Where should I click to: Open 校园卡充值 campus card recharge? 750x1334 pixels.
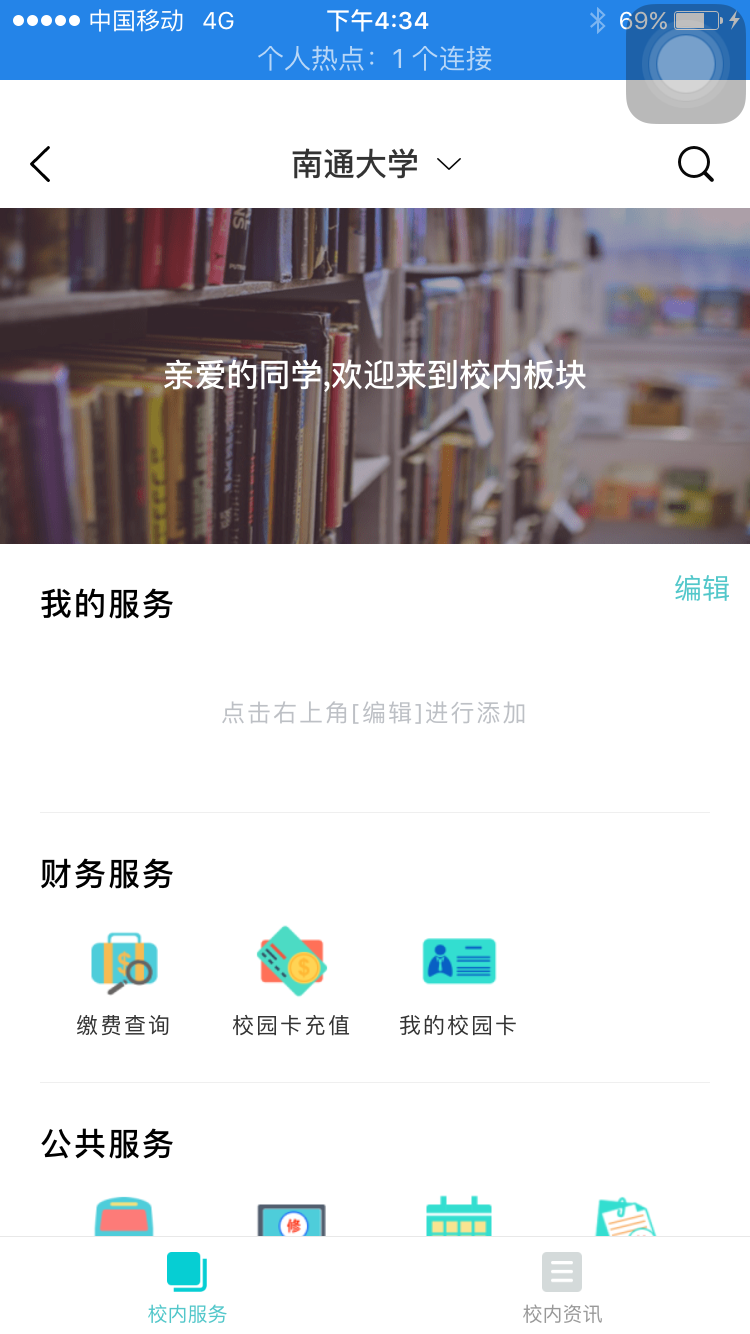pos(291,982)
